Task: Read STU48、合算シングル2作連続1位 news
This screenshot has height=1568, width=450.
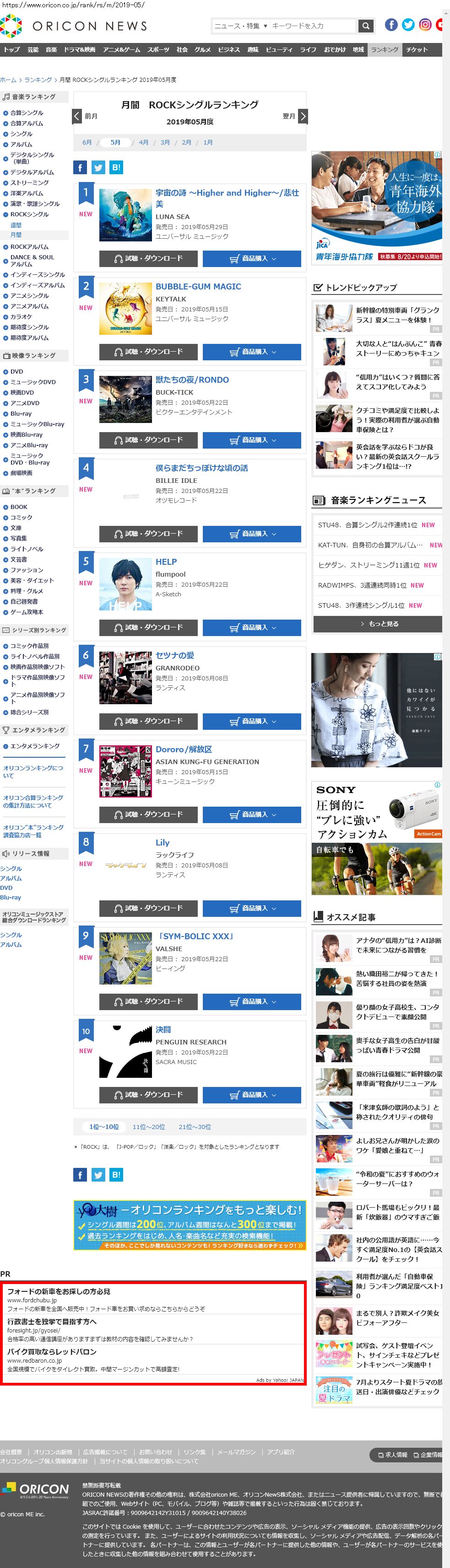Action: pyautogui.click(x=367, y=524)
